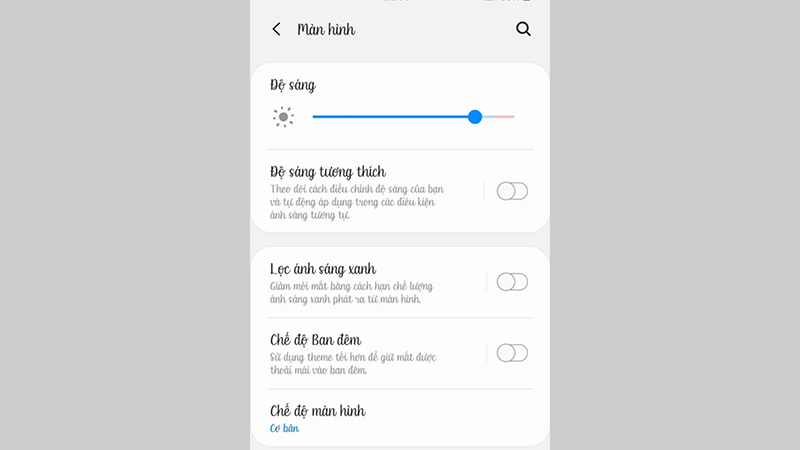Open the search magnifier icon
Image resolution: width=800 pixels, height=450 pixels.
[x=523, y=30]
